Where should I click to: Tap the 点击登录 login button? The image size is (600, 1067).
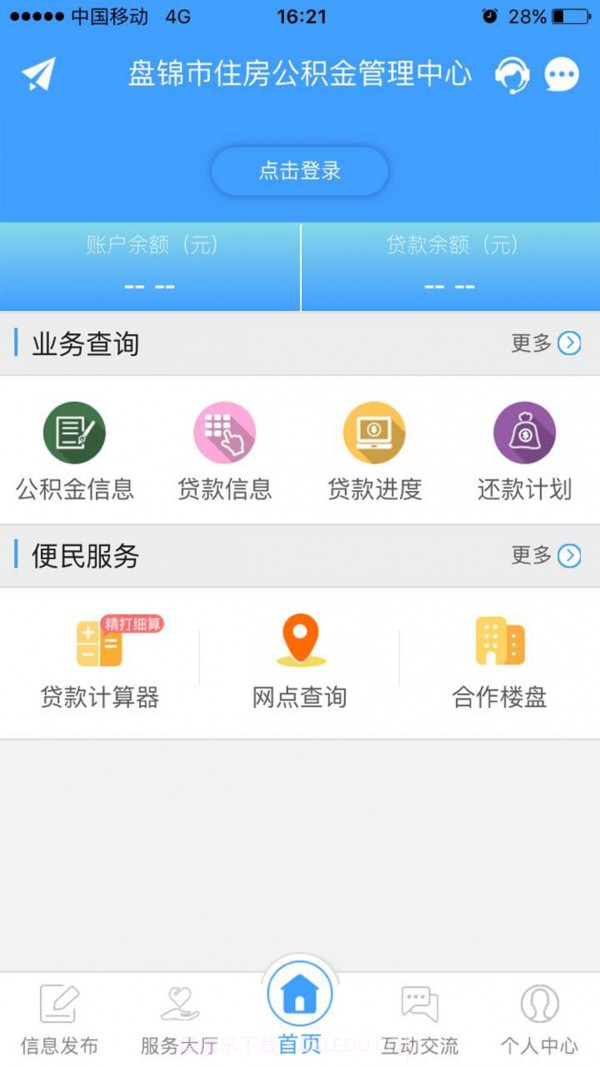pyautogui.click(x=299, y=171)
